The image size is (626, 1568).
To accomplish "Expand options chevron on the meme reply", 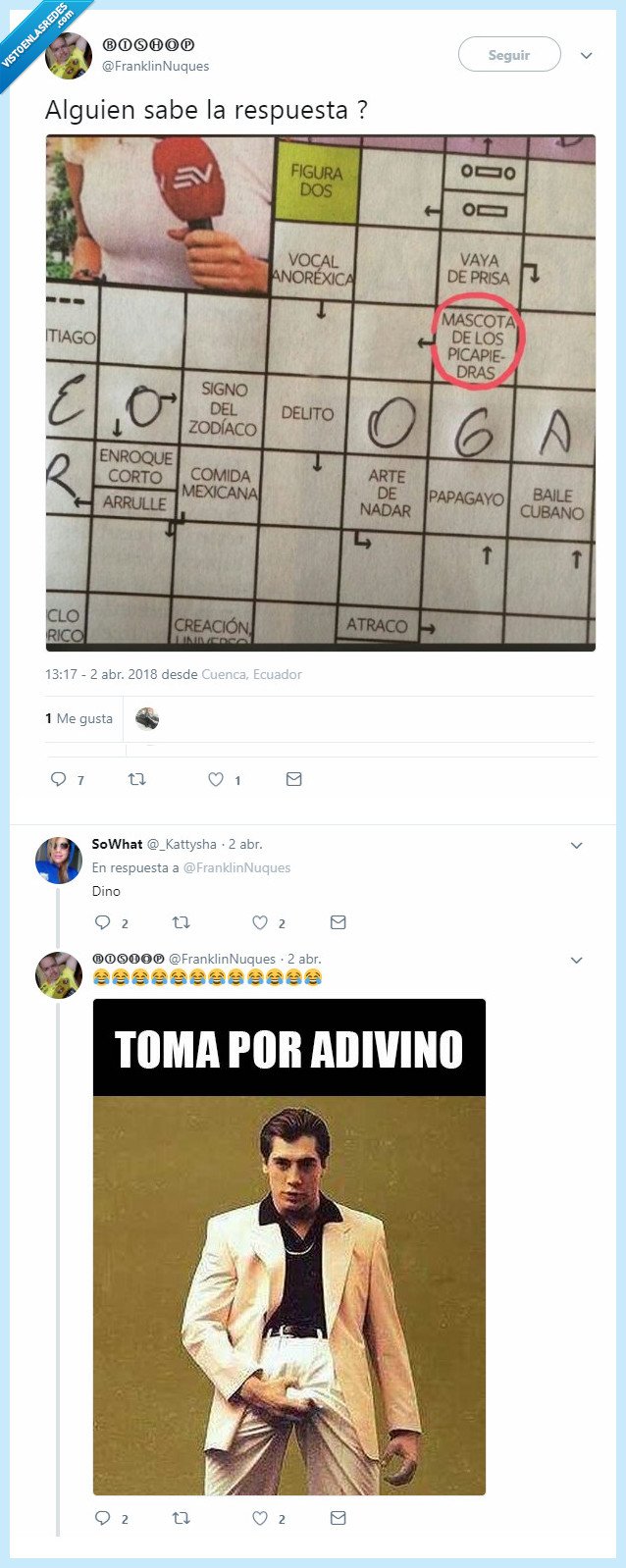I will pyautogui.click(x=577, y=960).
